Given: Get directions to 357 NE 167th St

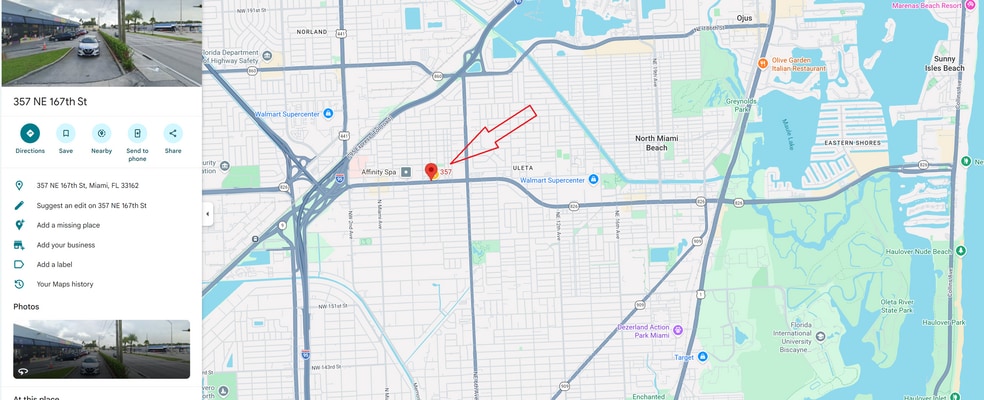Looking at the screenshot, I should click(x=30, y=133).
